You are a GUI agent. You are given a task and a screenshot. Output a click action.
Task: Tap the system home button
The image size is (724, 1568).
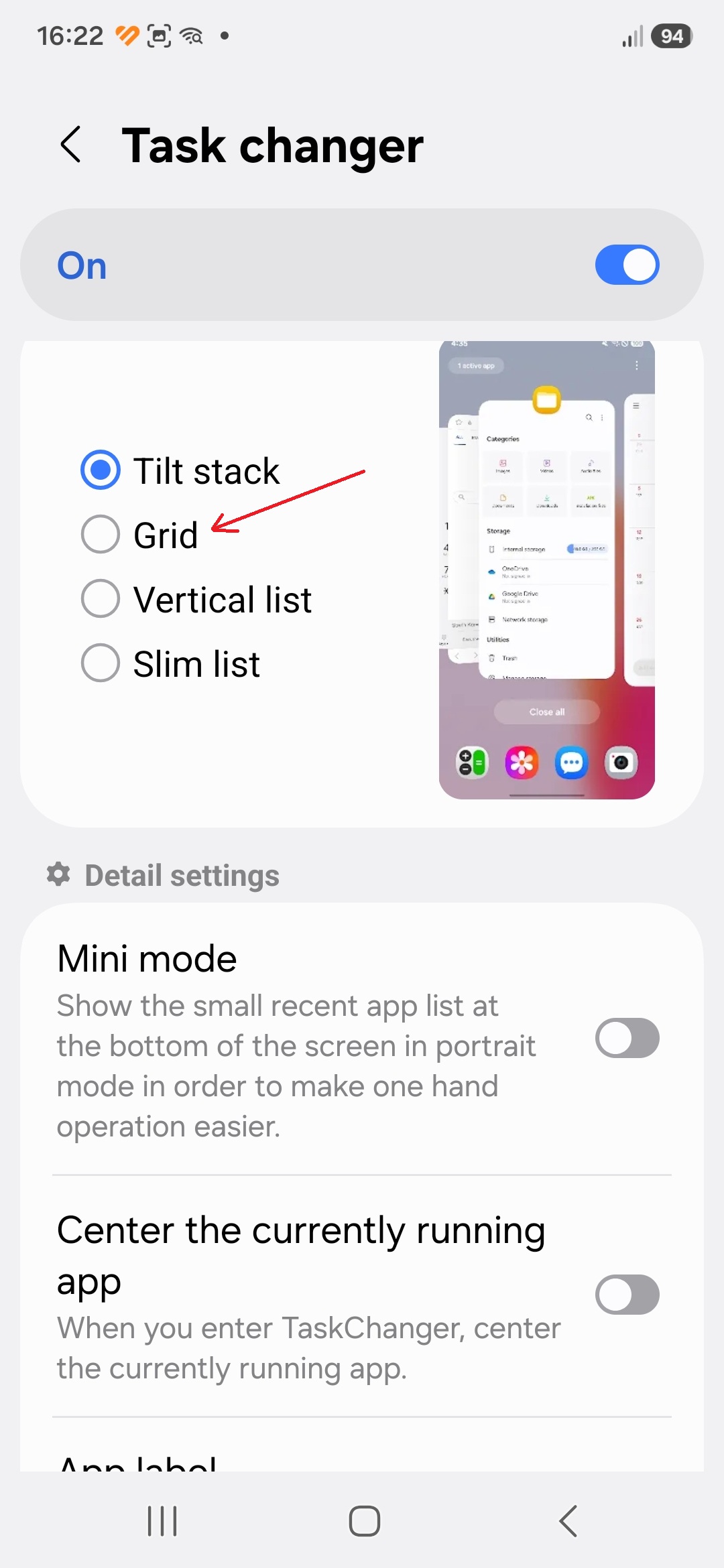click(365, 1521)
